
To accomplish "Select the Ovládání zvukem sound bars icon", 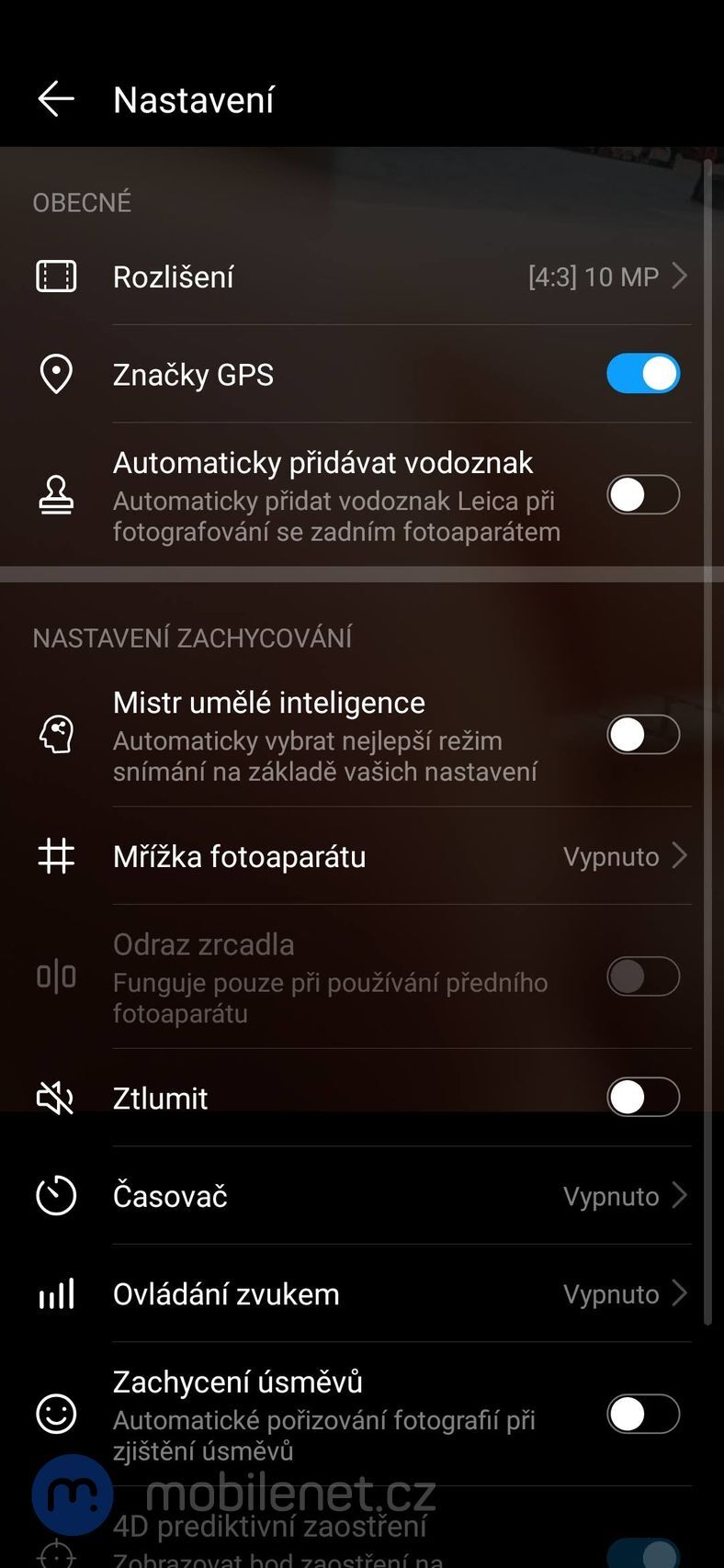I will pyautogui.click(x=56, y=1293).
